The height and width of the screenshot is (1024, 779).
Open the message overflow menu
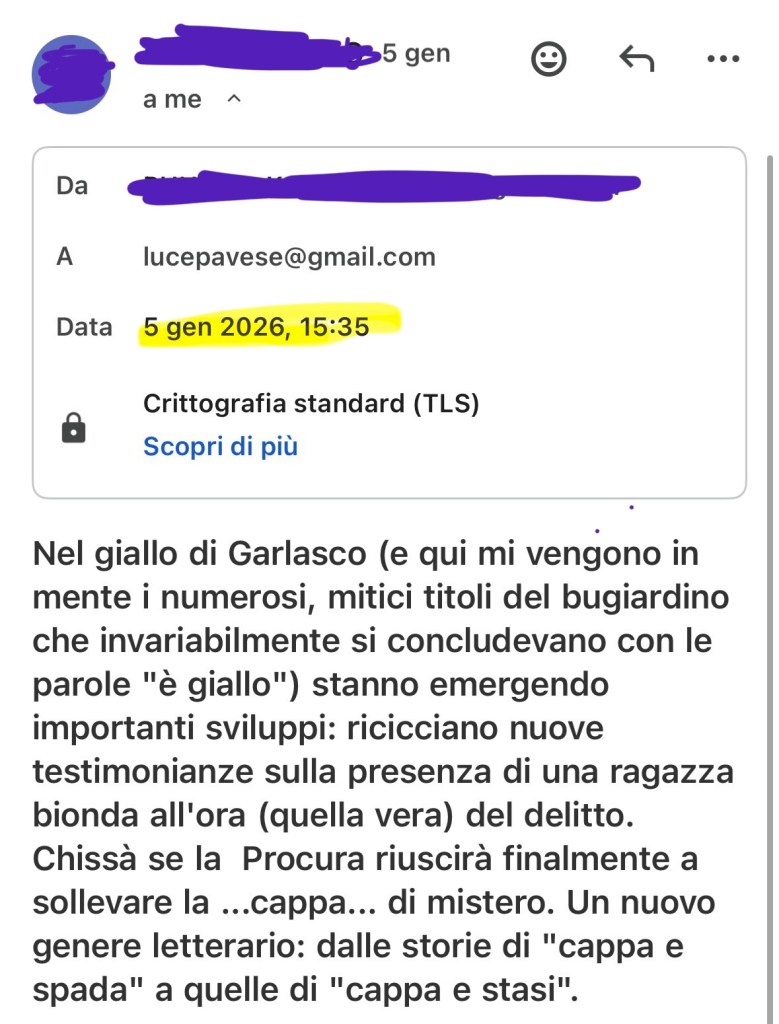pos(722,59)
